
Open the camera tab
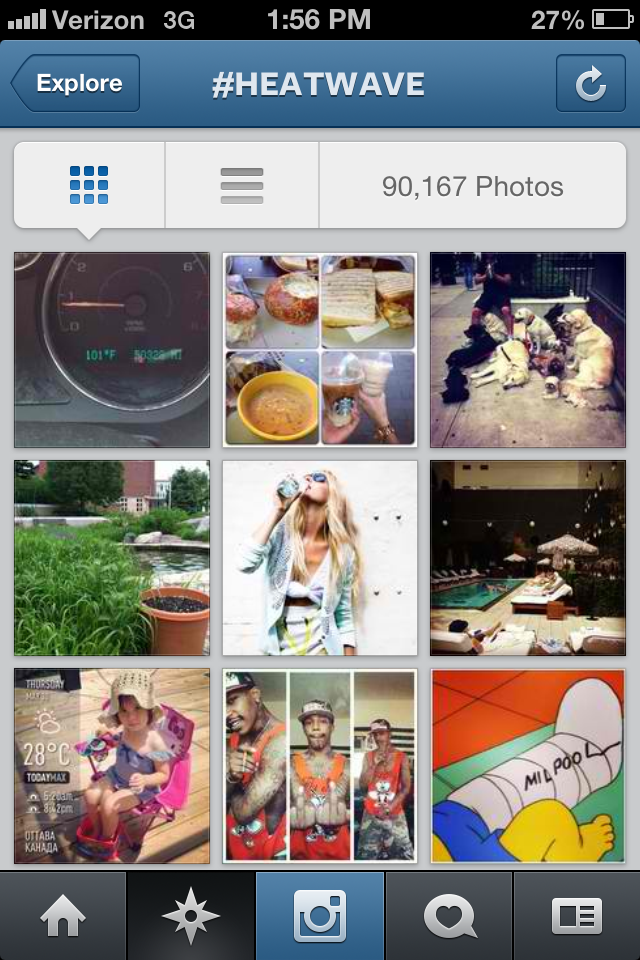(320, 916)
